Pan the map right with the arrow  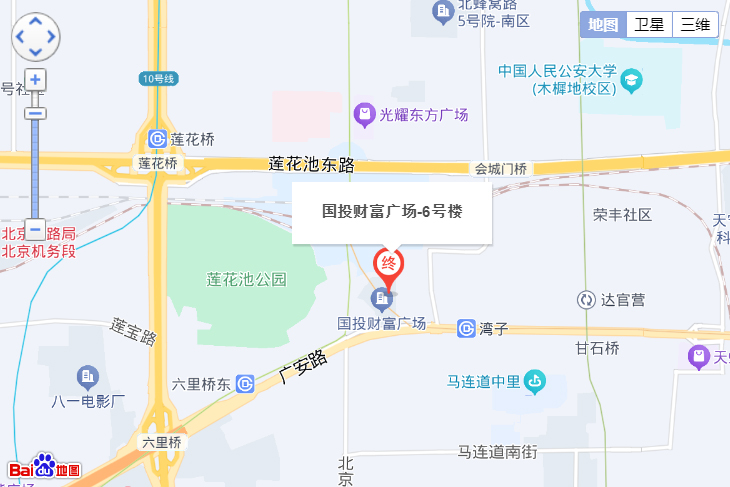coord(51,36)
